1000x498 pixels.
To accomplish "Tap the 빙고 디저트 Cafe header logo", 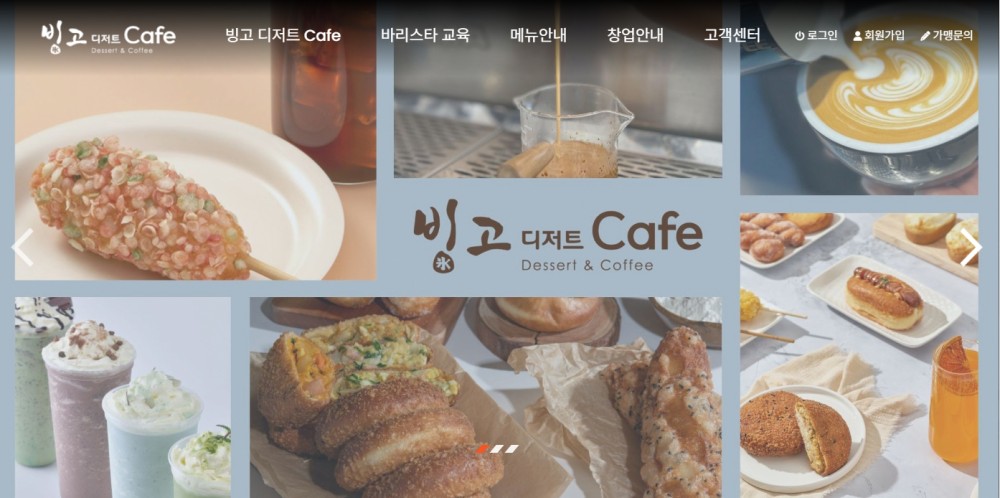I will click(x=108, y=37).
